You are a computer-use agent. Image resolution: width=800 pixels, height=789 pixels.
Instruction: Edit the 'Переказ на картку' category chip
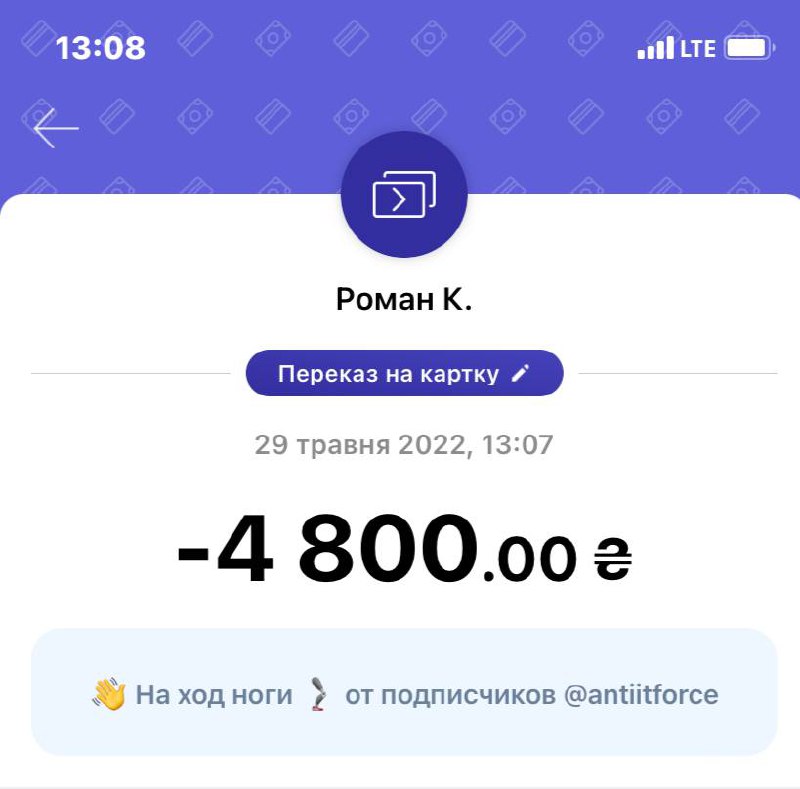404,374
